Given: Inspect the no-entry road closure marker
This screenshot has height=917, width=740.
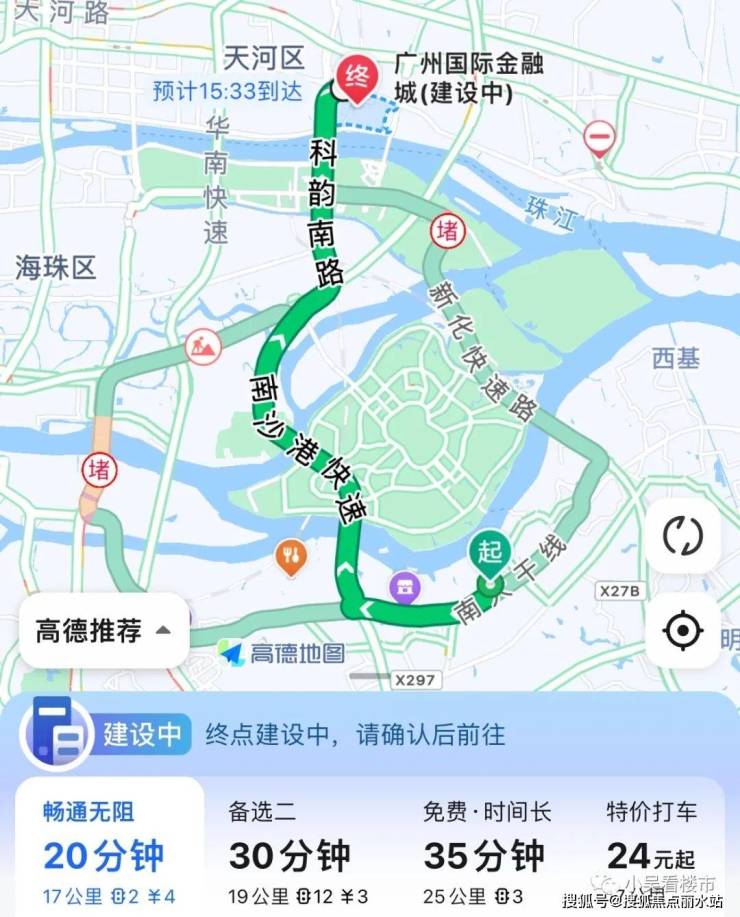Looking at the screenshot, I should coord(599,136).
